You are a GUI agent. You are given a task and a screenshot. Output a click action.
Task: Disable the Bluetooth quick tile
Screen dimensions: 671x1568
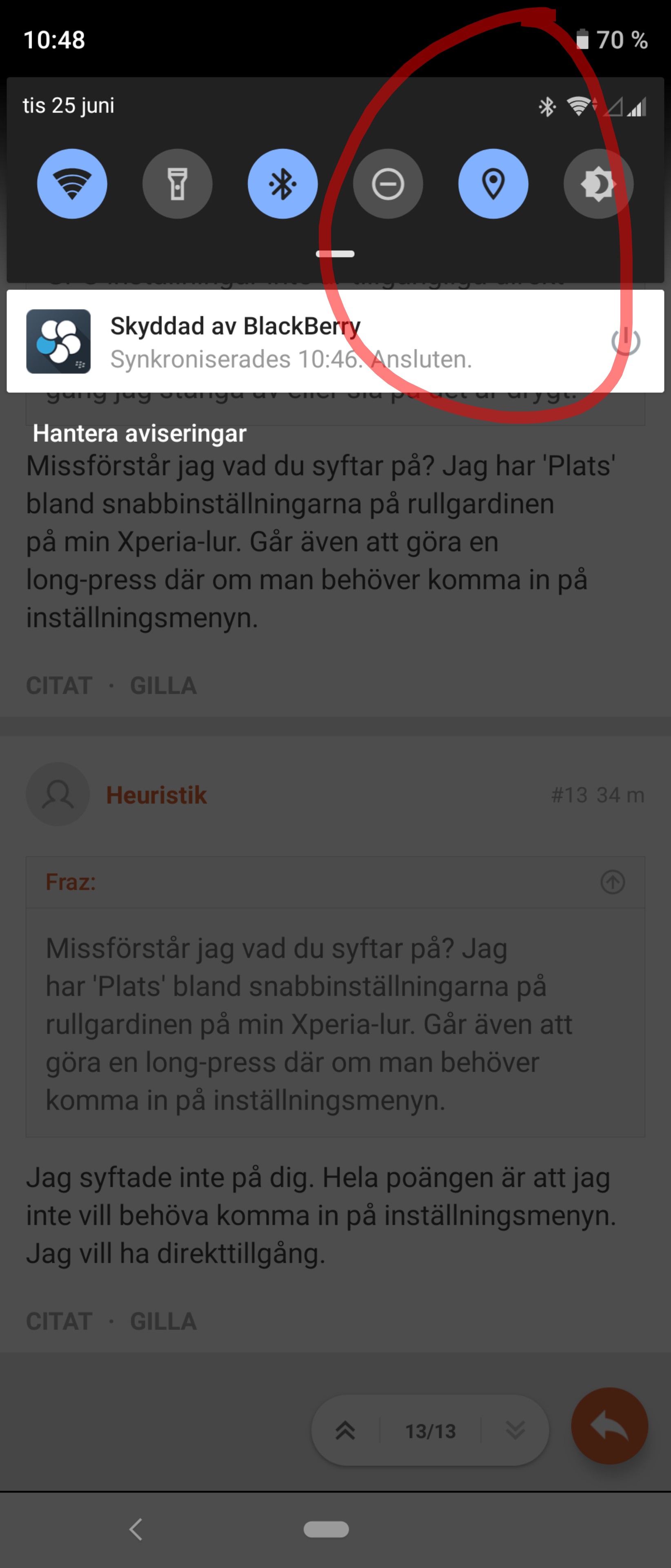[282, 184]
